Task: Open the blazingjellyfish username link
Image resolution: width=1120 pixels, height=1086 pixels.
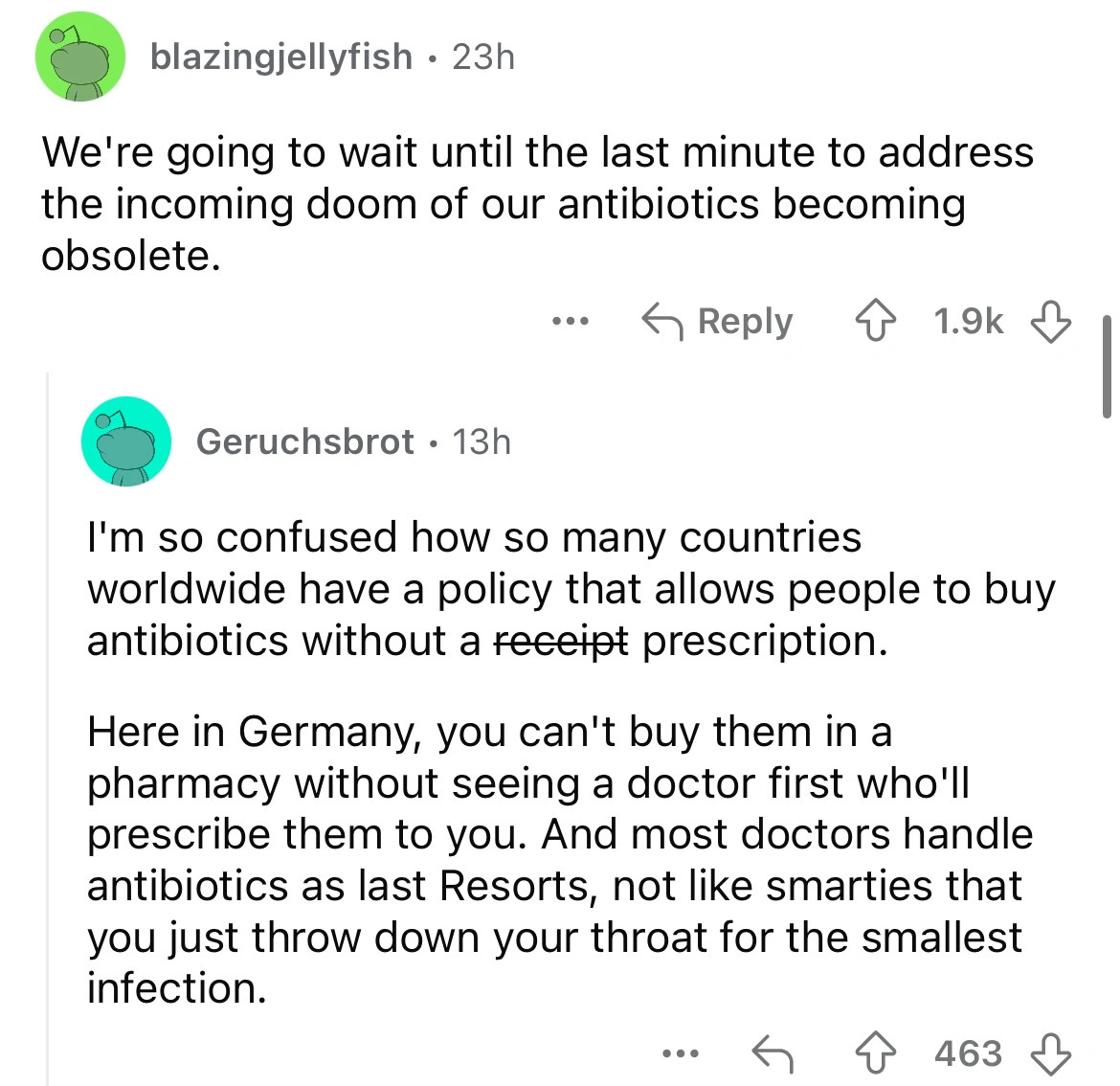Action: coord(280,57)
